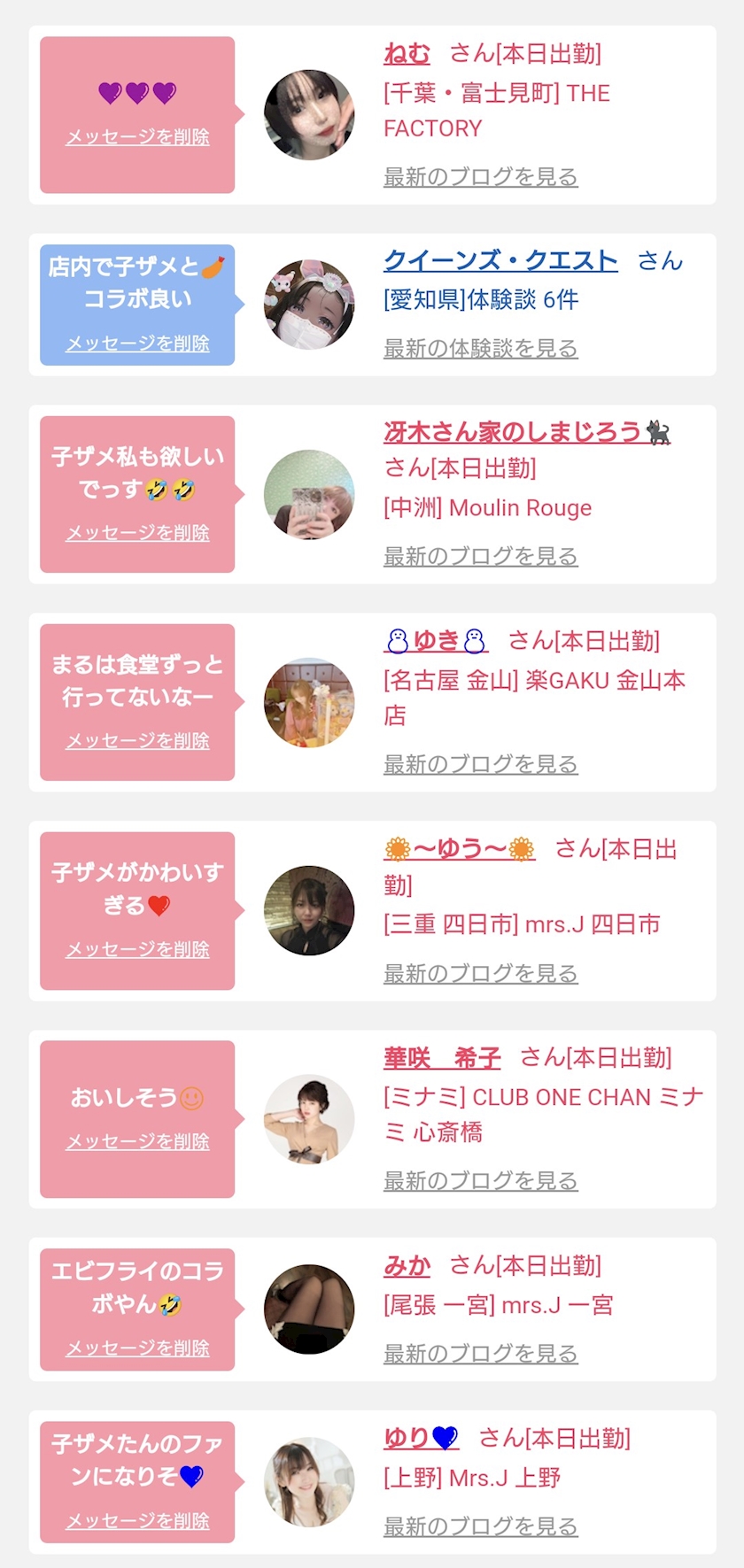The width and height of the screenshot is (744, 1568).
Task: View 華咲 希子's latest blog
Action: click(x=480, y=1181)
